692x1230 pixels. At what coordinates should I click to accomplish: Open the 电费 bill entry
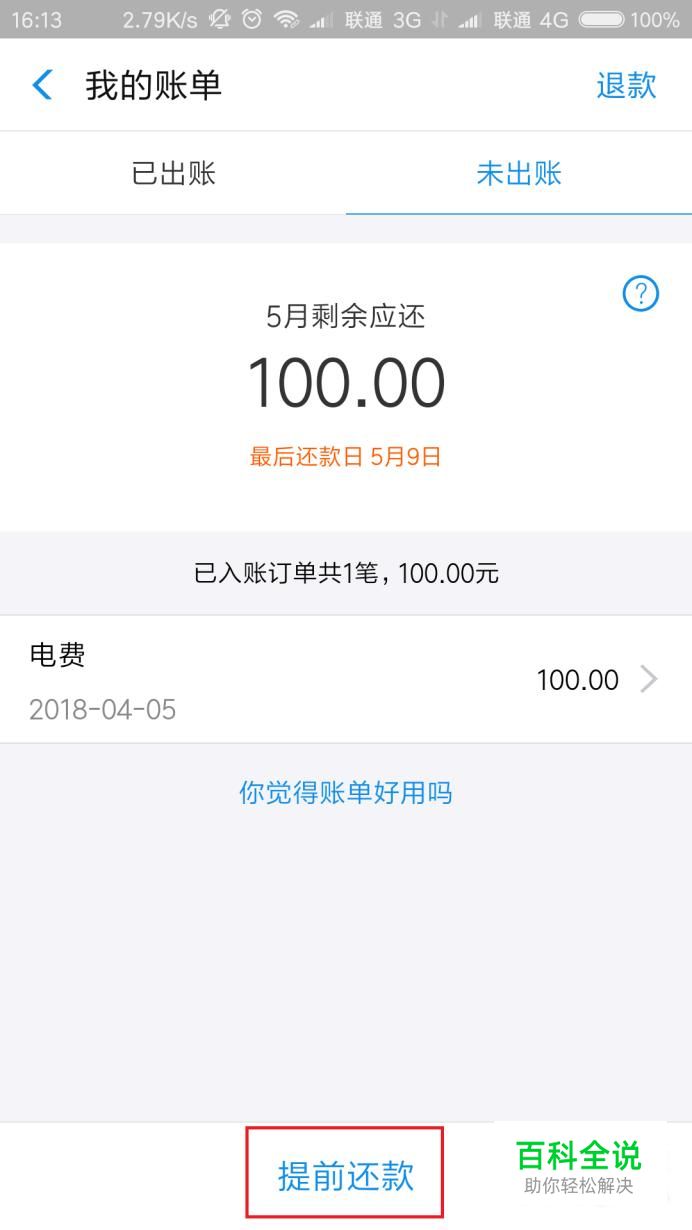click(346, 680)
